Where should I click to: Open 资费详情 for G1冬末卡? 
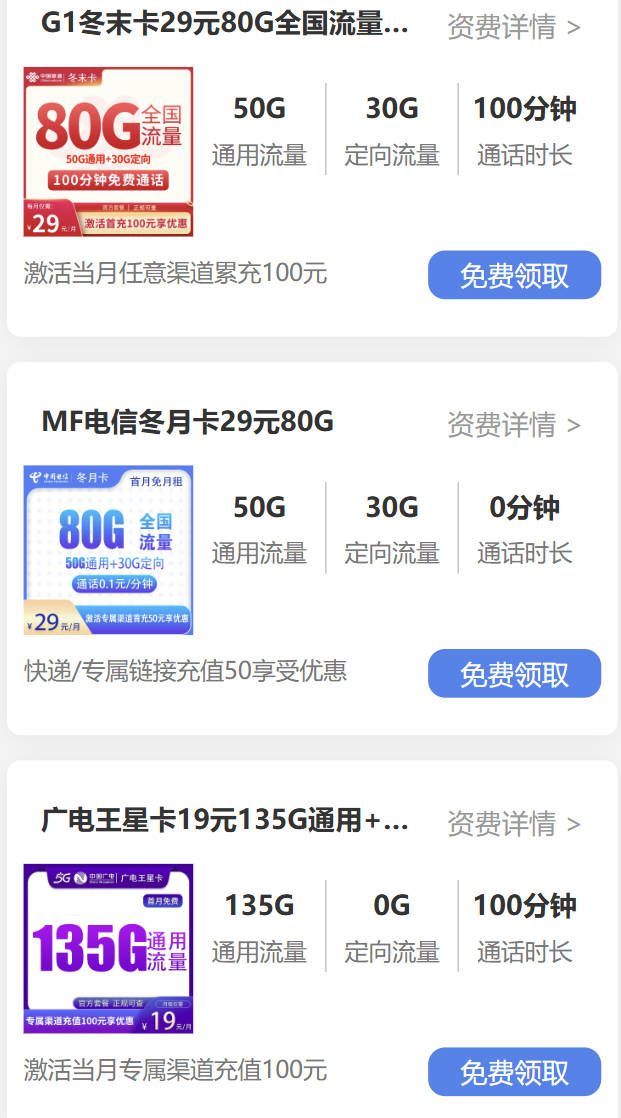[x=513, y=27]
